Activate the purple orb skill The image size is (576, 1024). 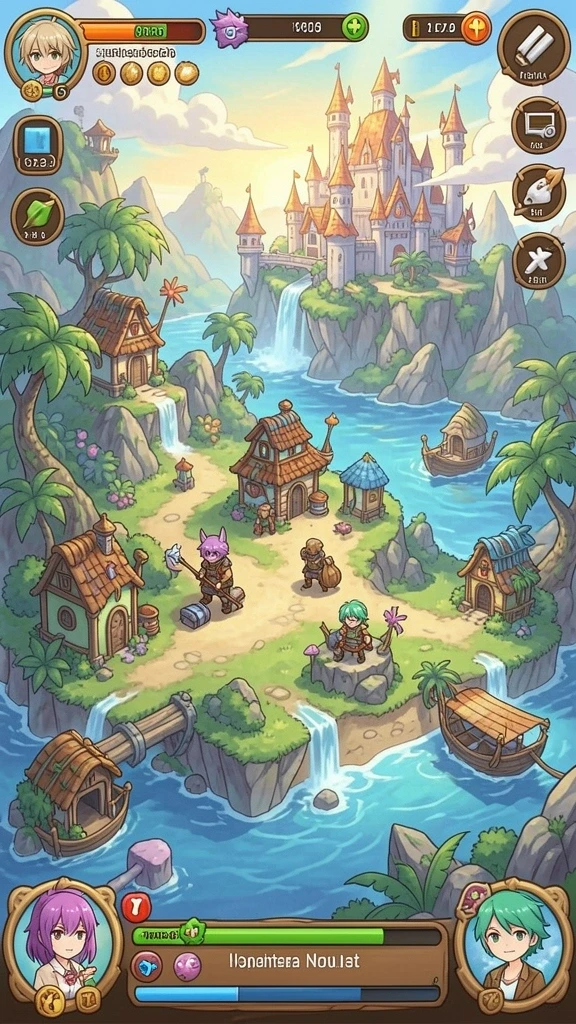click(x=187, y=966)
